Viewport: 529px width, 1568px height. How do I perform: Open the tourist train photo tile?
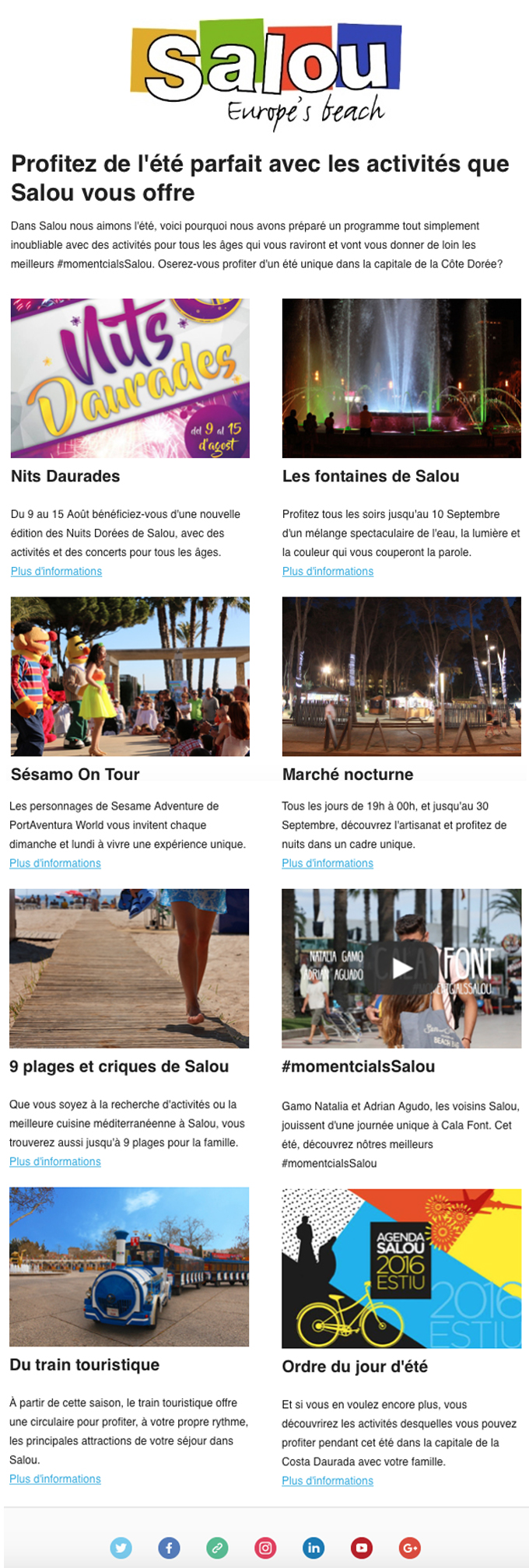tap(129, 1266)
